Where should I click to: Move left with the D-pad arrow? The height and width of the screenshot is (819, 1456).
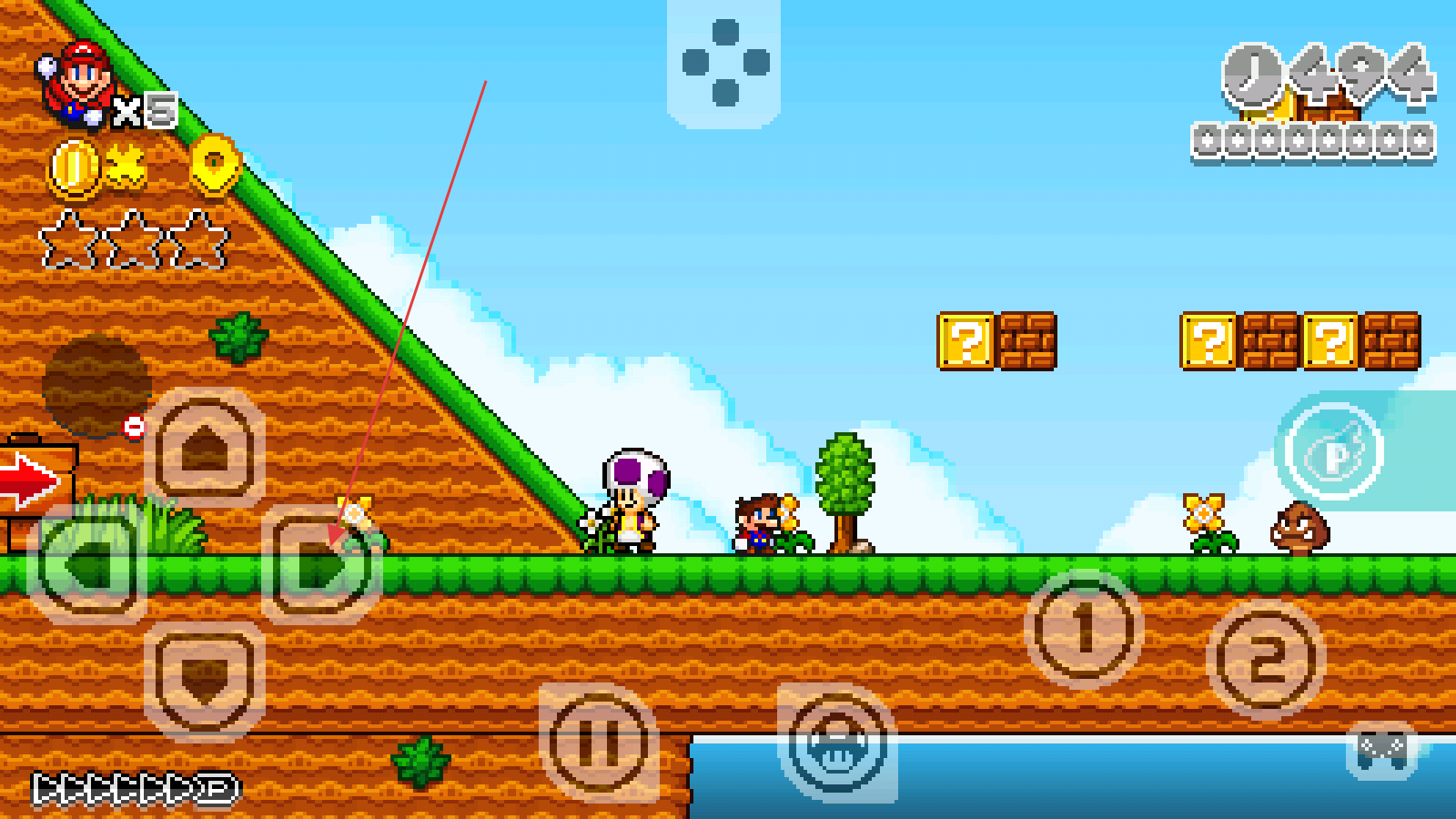point(88,566)
